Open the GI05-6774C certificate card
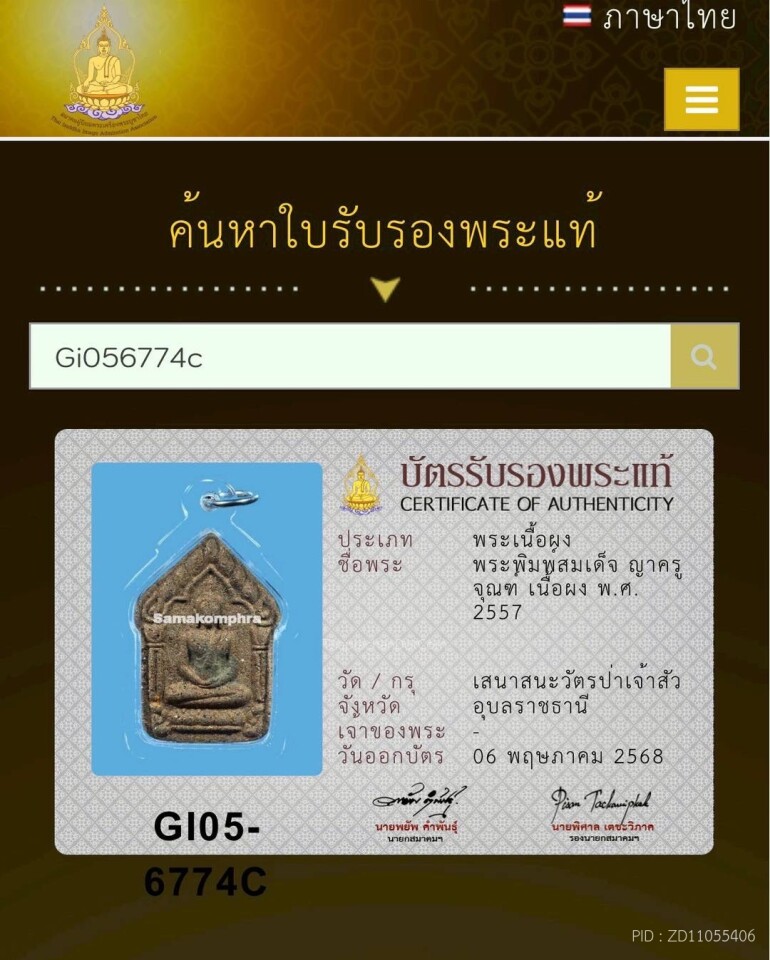This screenshot has width=770, height=960. [x=384, y=641]
